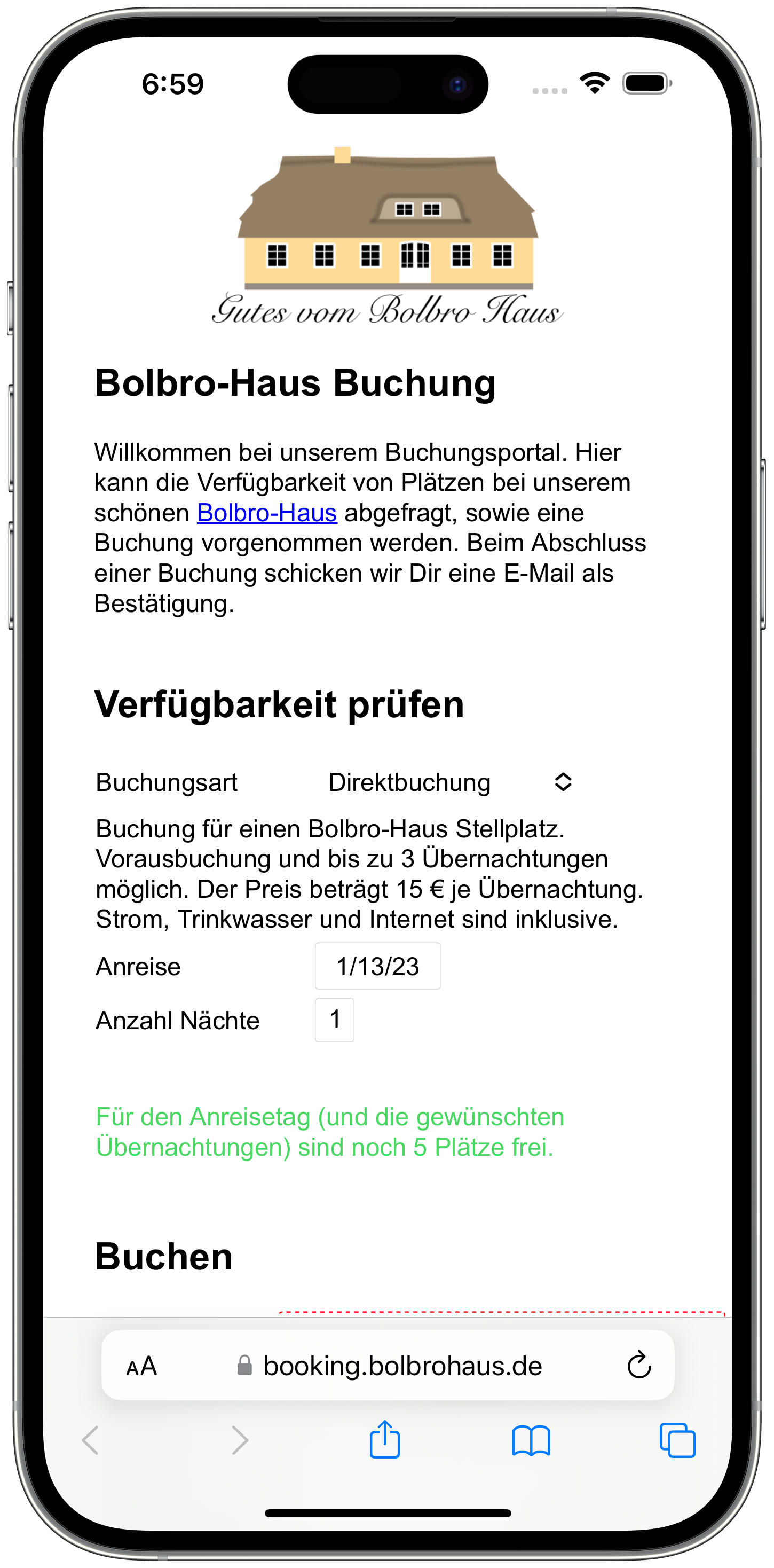Reload the page
774x1568 pixels.
[639, 1365]
